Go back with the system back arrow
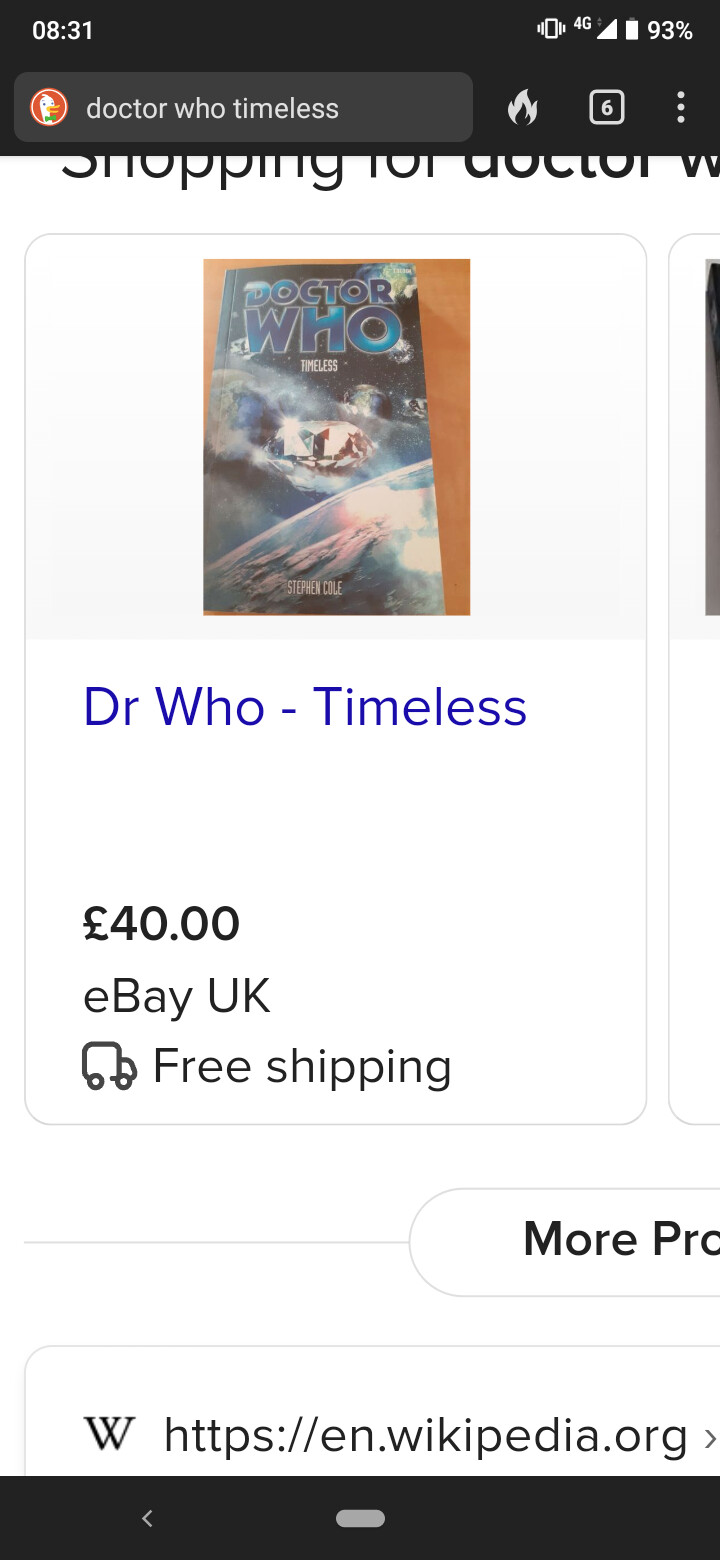The height and width of the screenshot is (1560, 720). click(x=147, y=1518)
